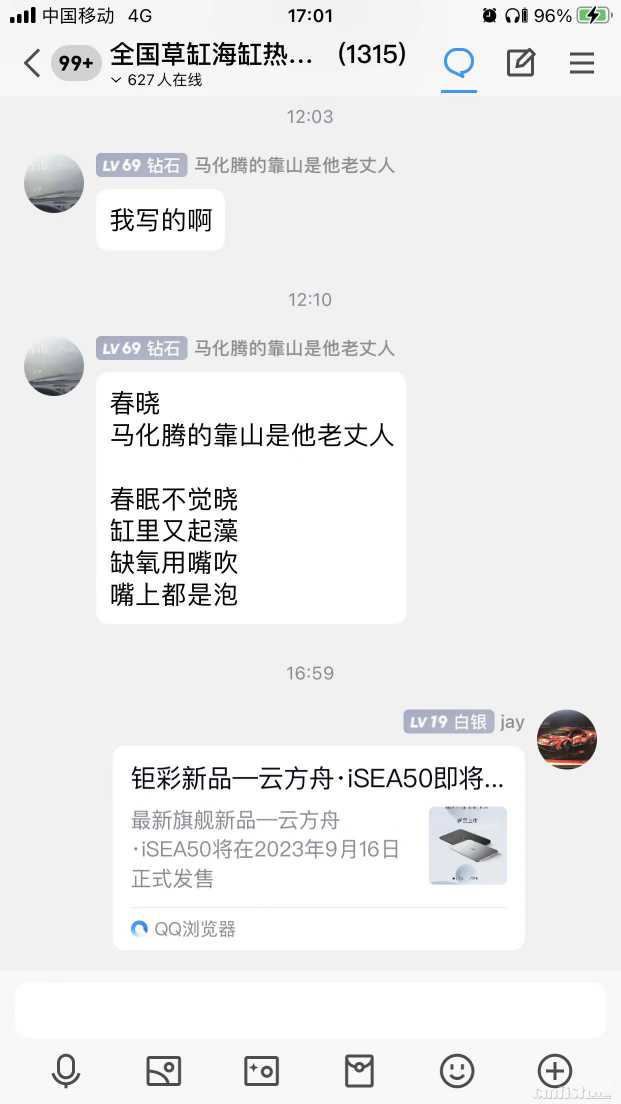
Task: Open the chat bubble tab icon
Action: pyautogui.click(x=459, y=63)
